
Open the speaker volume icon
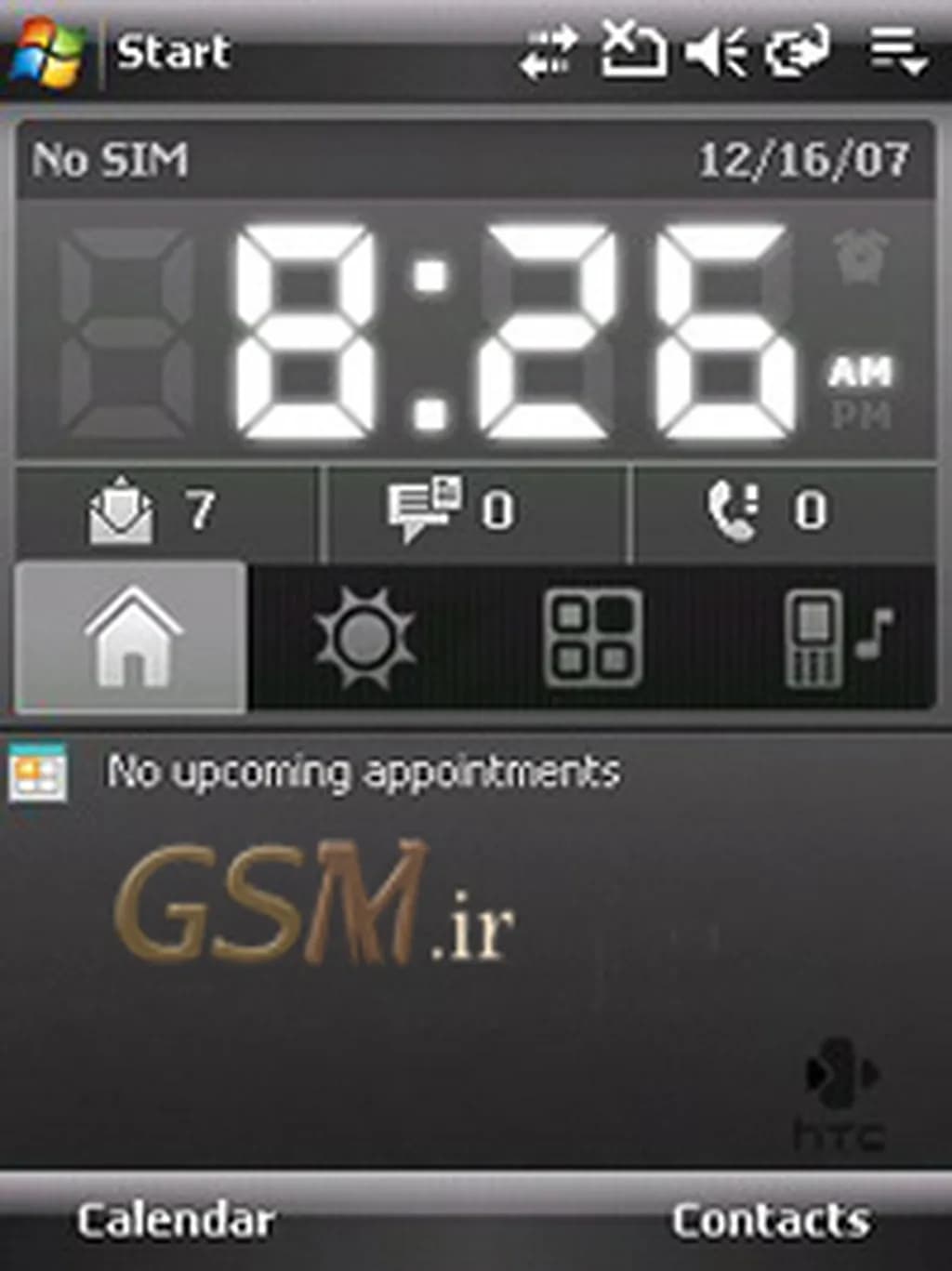click(714, 51)
